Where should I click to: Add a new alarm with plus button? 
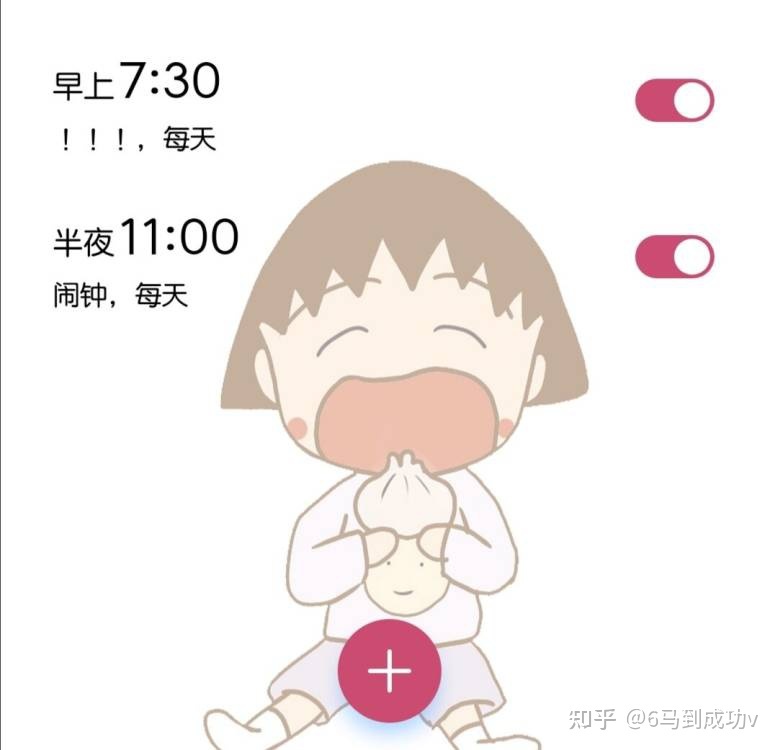point(389,671)
